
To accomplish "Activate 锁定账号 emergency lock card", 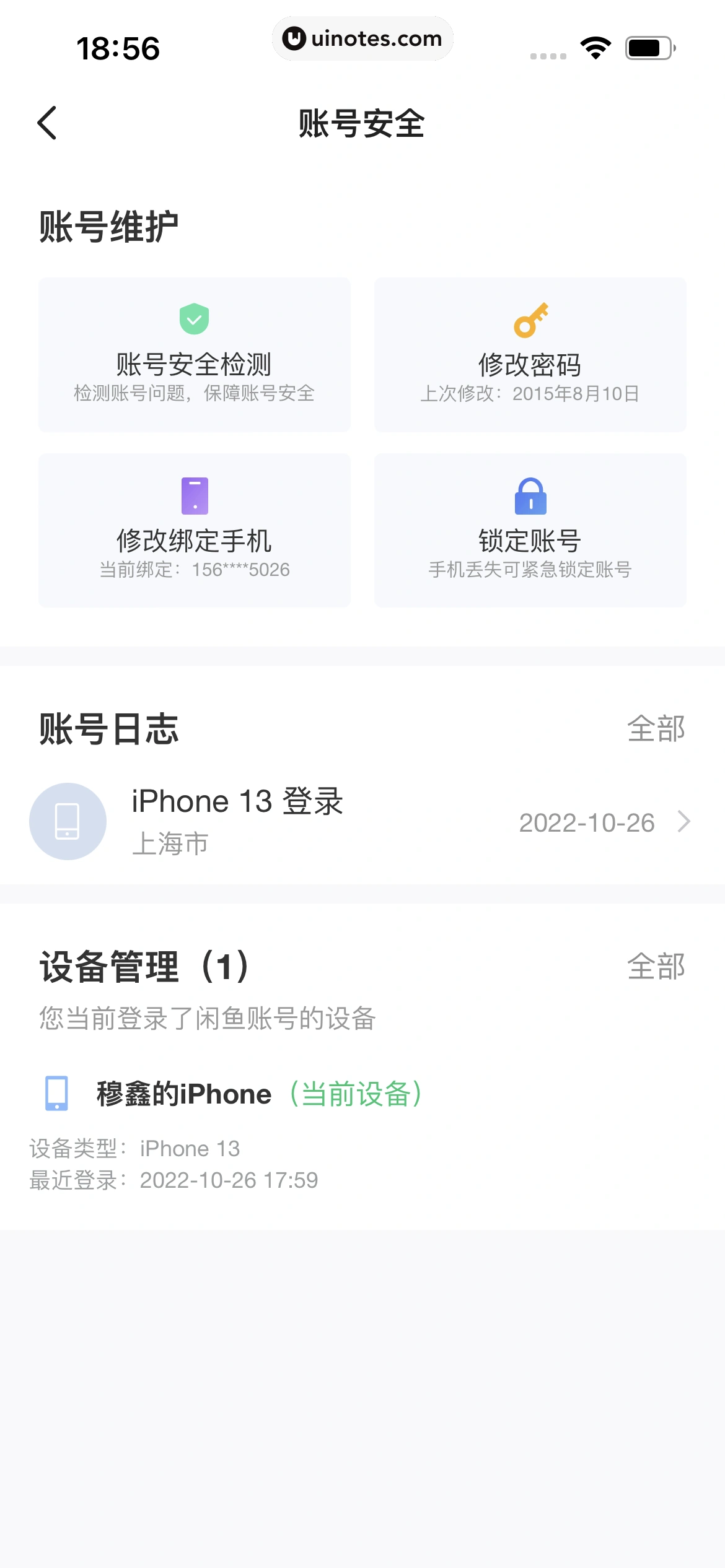I will pyautogui.click(x=531, y=529).
